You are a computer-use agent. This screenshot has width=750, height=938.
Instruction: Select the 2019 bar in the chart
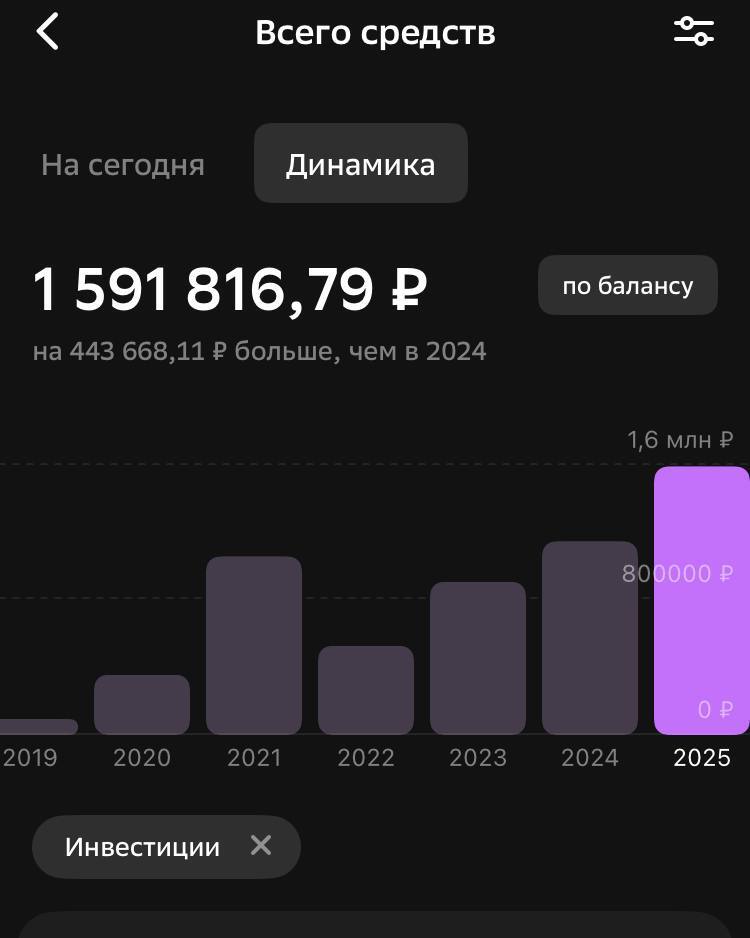tap(36, 727)
